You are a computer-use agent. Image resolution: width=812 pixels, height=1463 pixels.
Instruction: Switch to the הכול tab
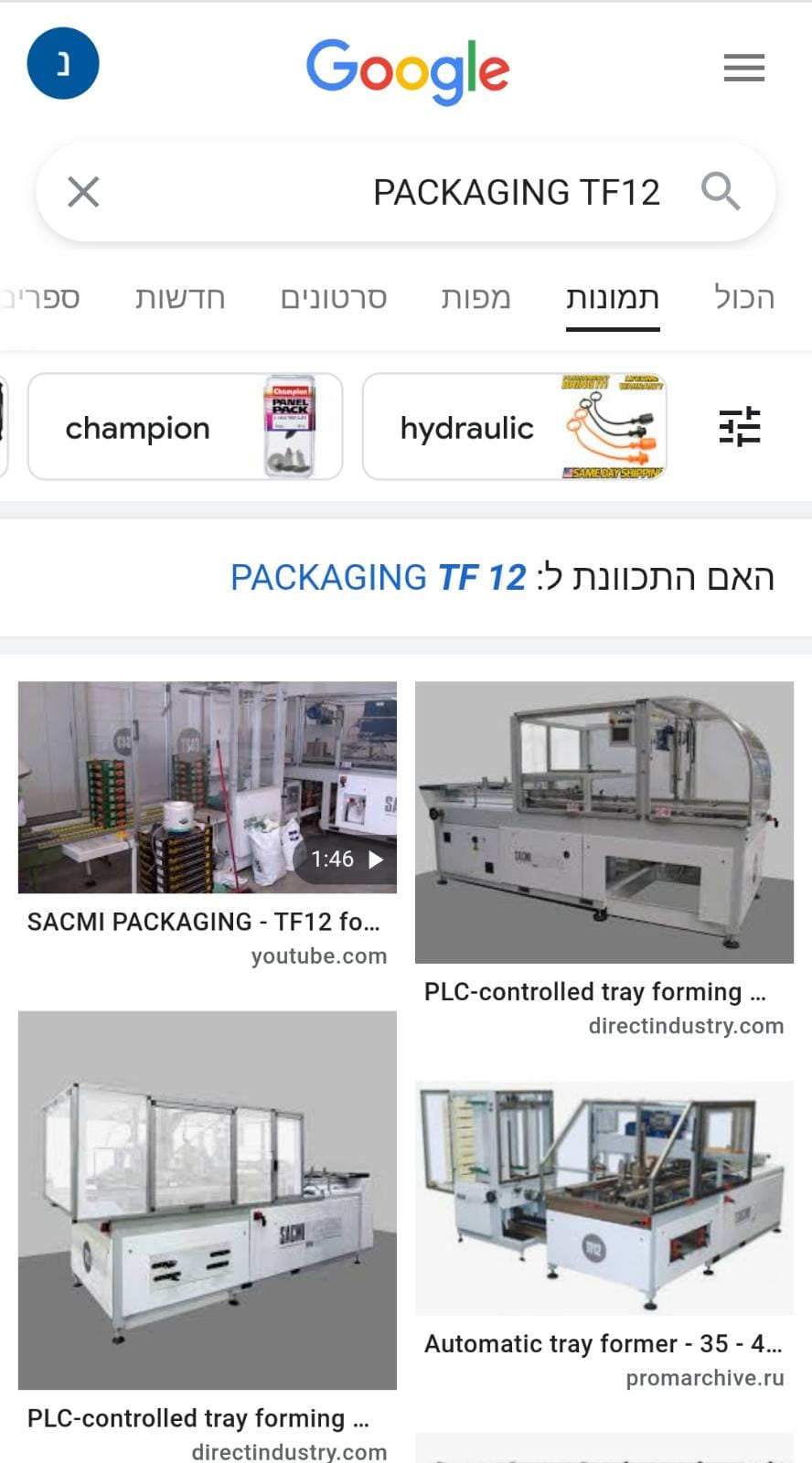pyautogui.click(x=743, y=298)
